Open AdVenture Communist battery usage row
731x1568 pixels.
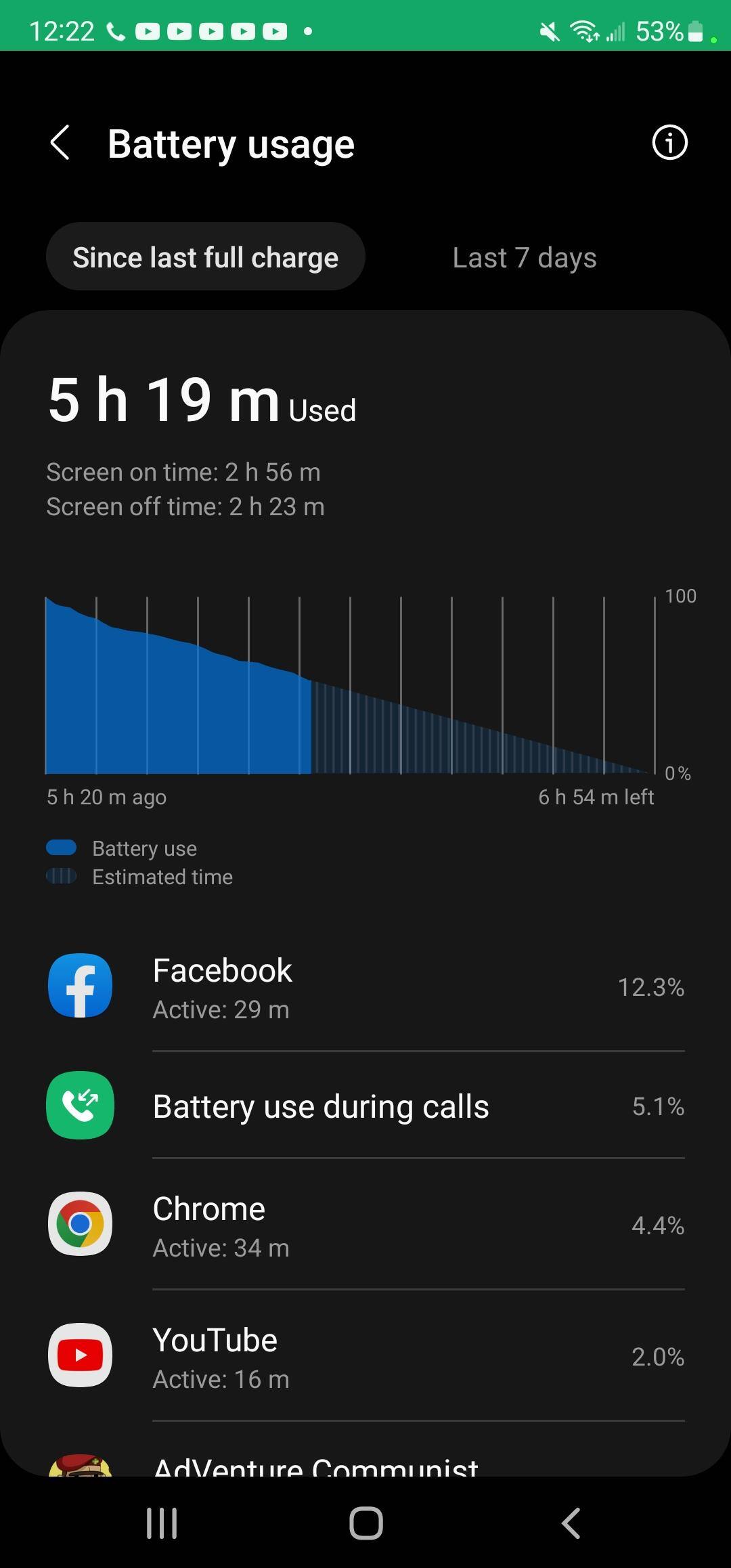315,1464
